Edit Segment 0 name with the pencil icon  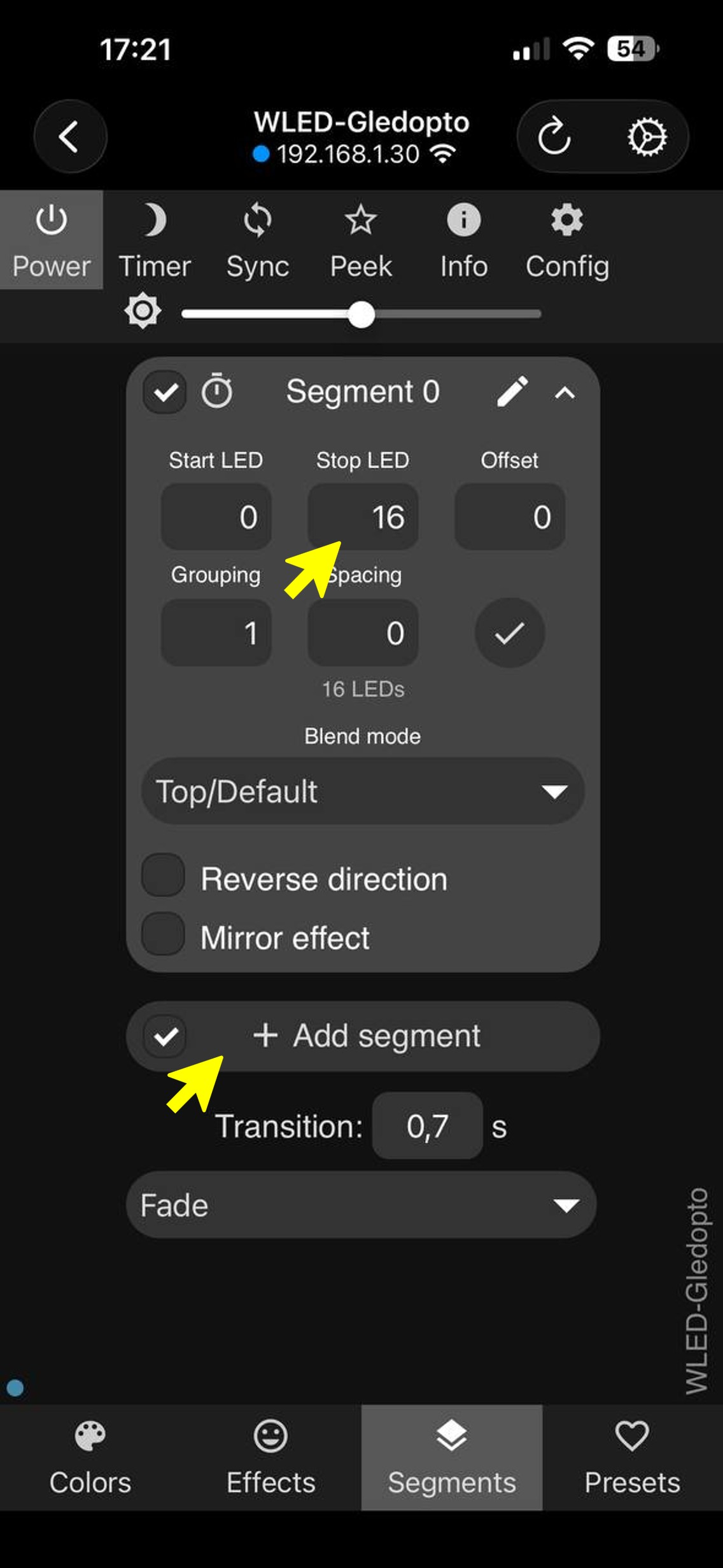512,391
